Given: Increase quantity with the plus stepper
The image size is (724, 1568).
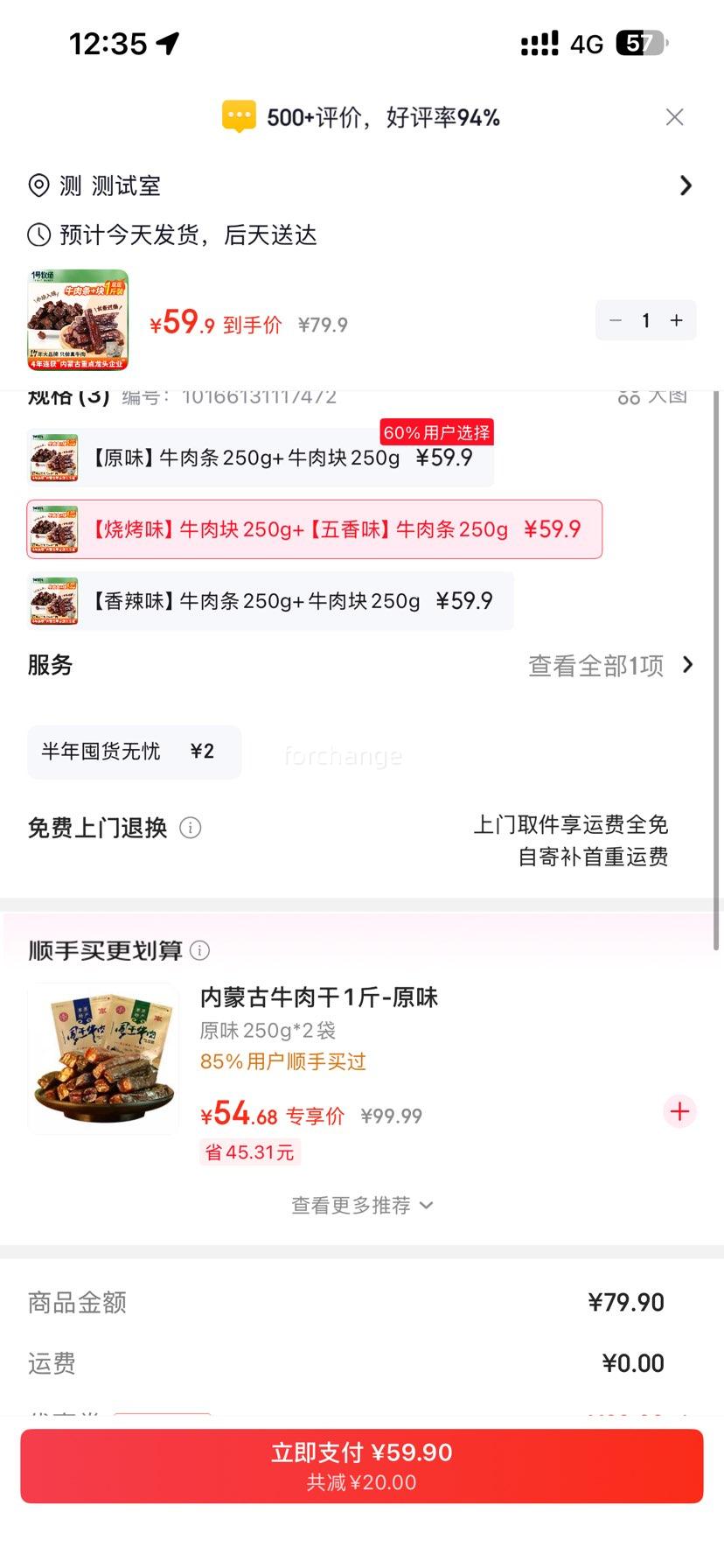Looking at the screenshot, I should pos(676,320).
